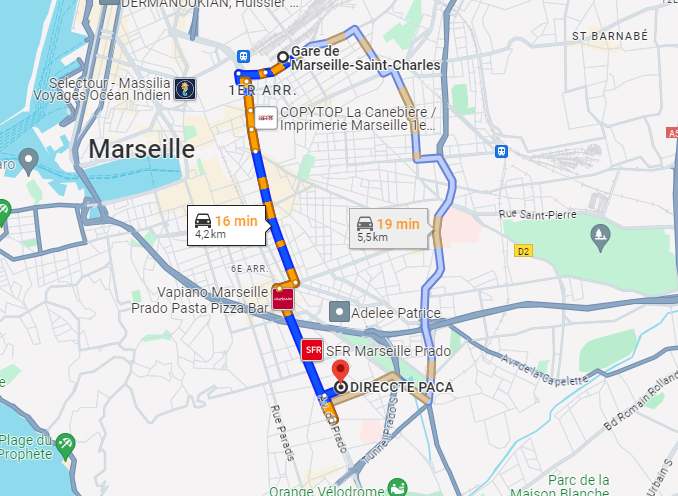678x496 pixels.
Task: Tap the train station icon near Saint-Charles
Action: pos(244,56)
